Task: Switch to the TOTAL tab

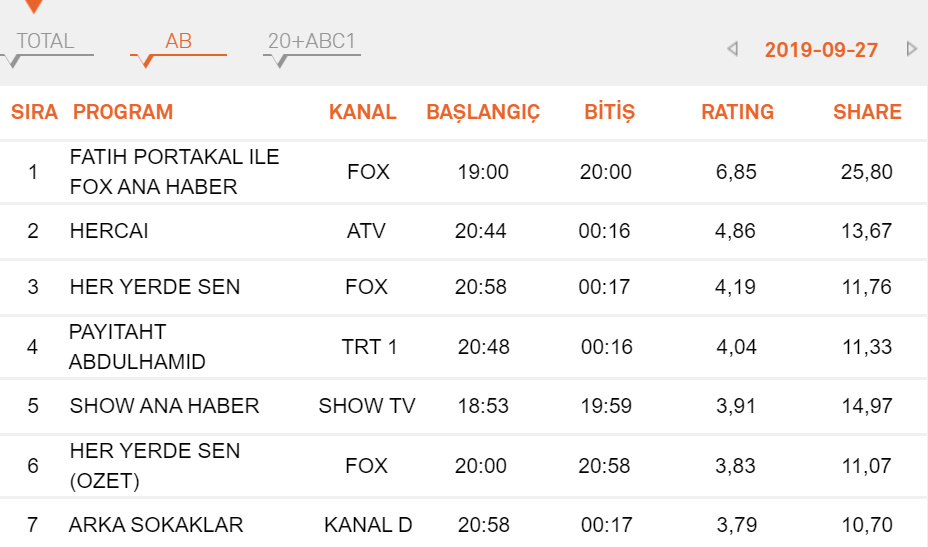Action: [x=46, y=42]
